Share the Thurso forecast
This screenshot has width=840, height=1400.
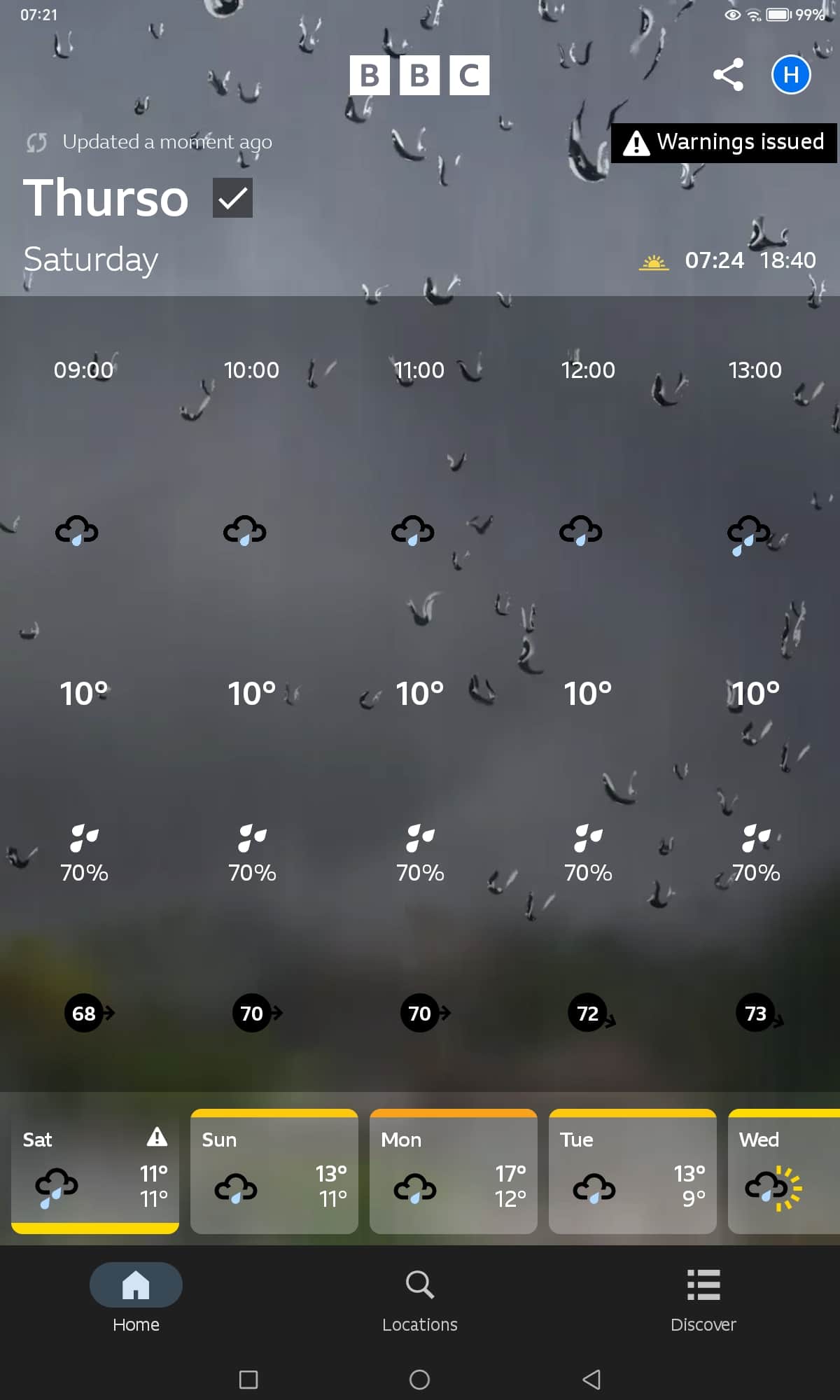[x=728, y=74]
